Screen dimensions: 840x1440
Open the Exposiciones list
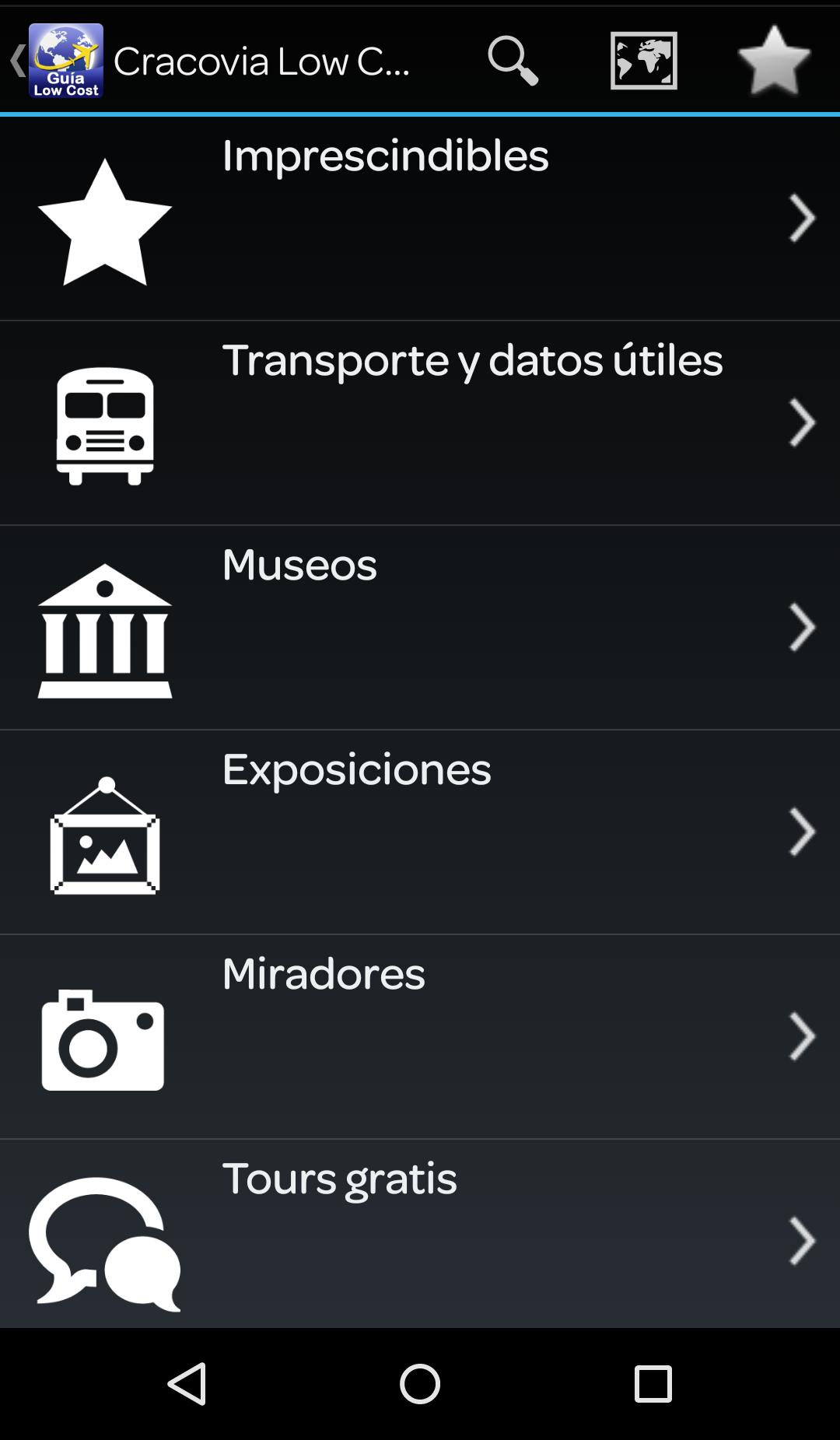pyautogui.click(x=420, y=832)
